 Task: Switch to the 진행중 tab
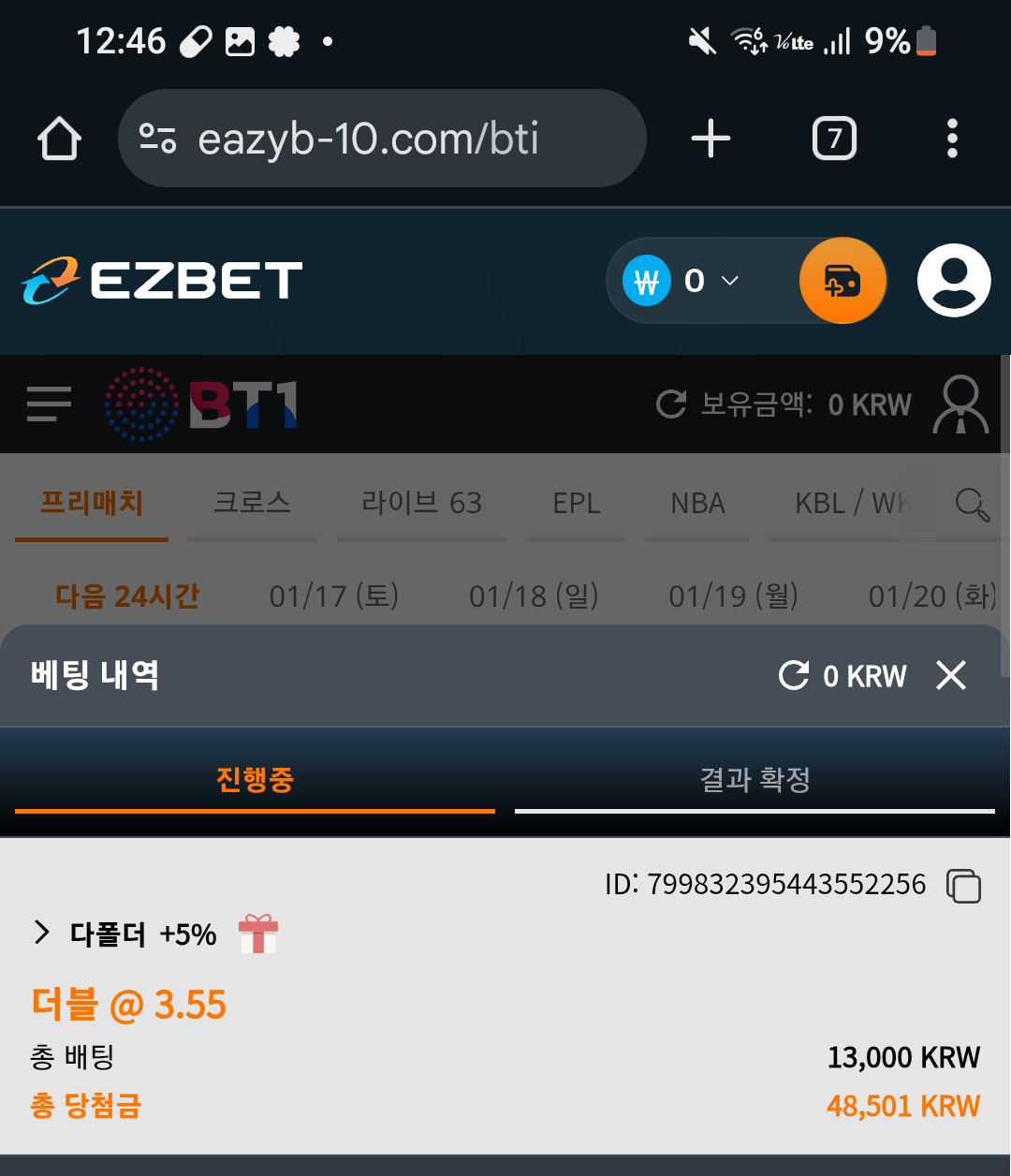[x=255, y=779]
